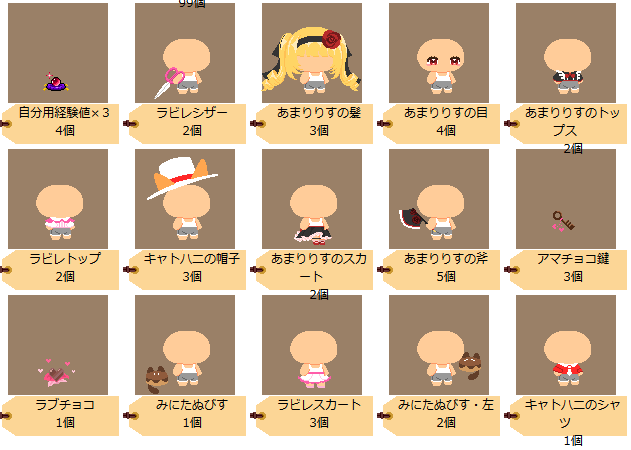
Task: Open the キャトハニの帽子 hat item
Action: 184,198
